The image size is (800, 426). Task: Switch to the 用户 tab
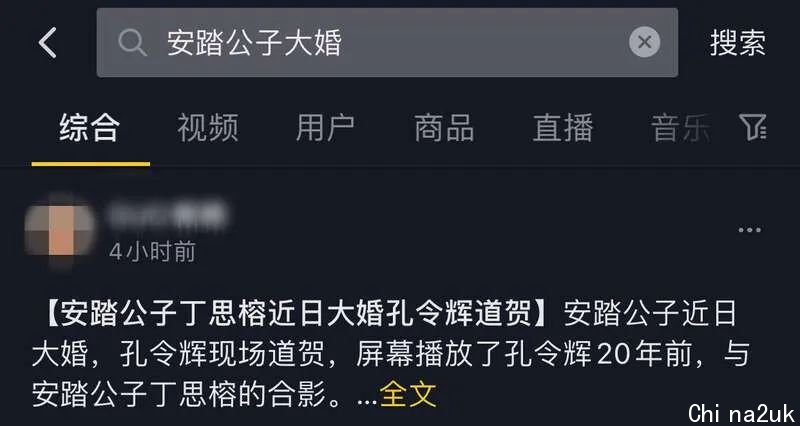(326, 128)
